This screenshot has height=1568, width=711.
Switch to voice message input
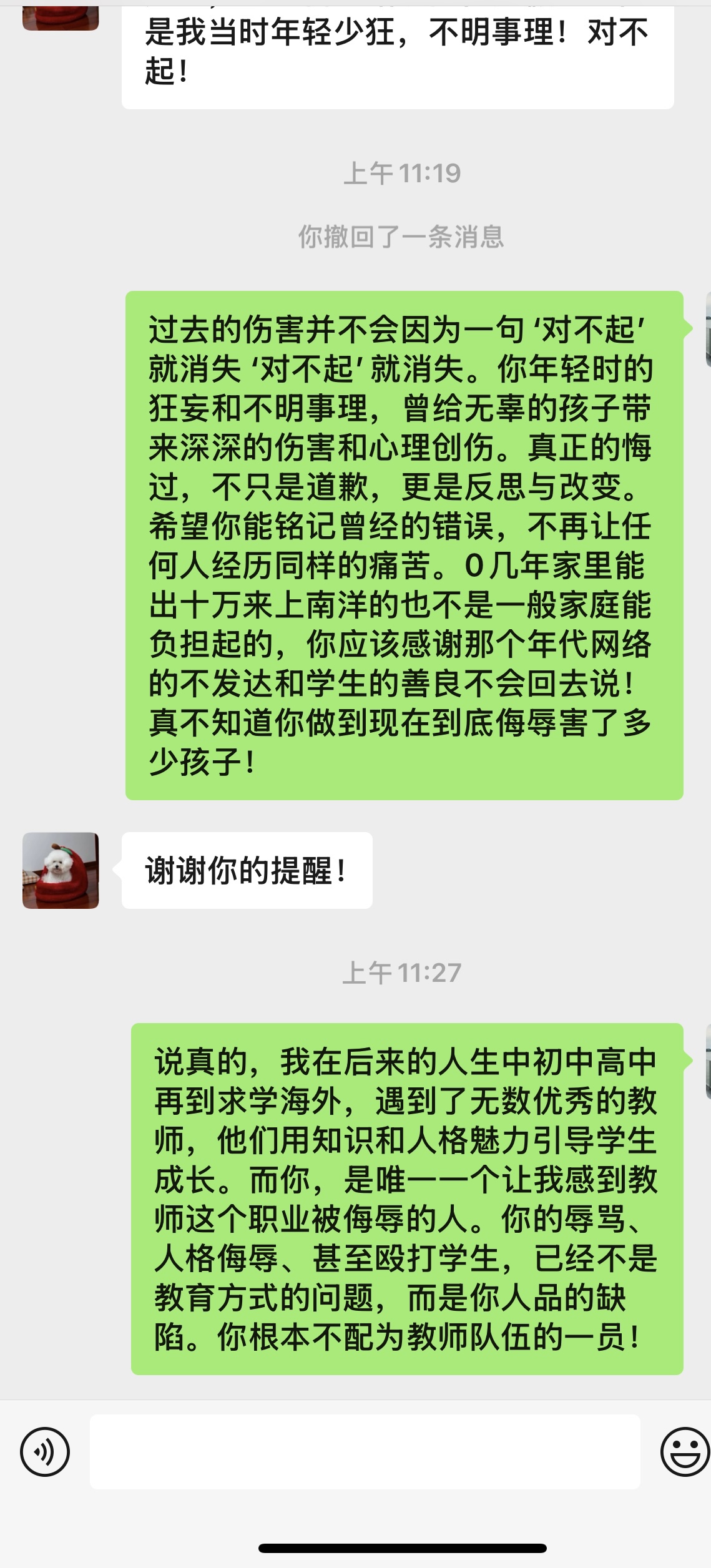[45, 1452]
